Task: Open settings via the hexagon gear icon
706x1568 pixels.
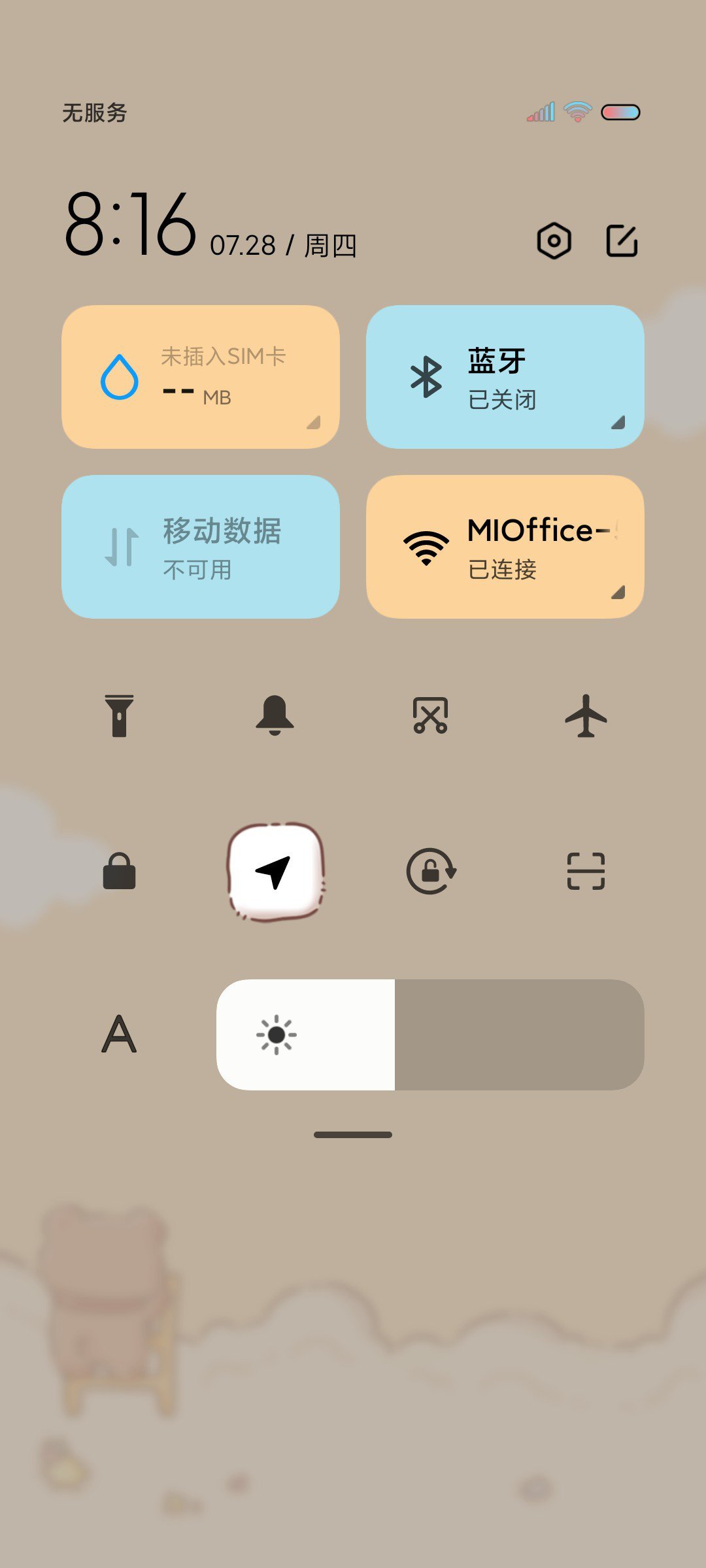Action: (x=554, y=241)
